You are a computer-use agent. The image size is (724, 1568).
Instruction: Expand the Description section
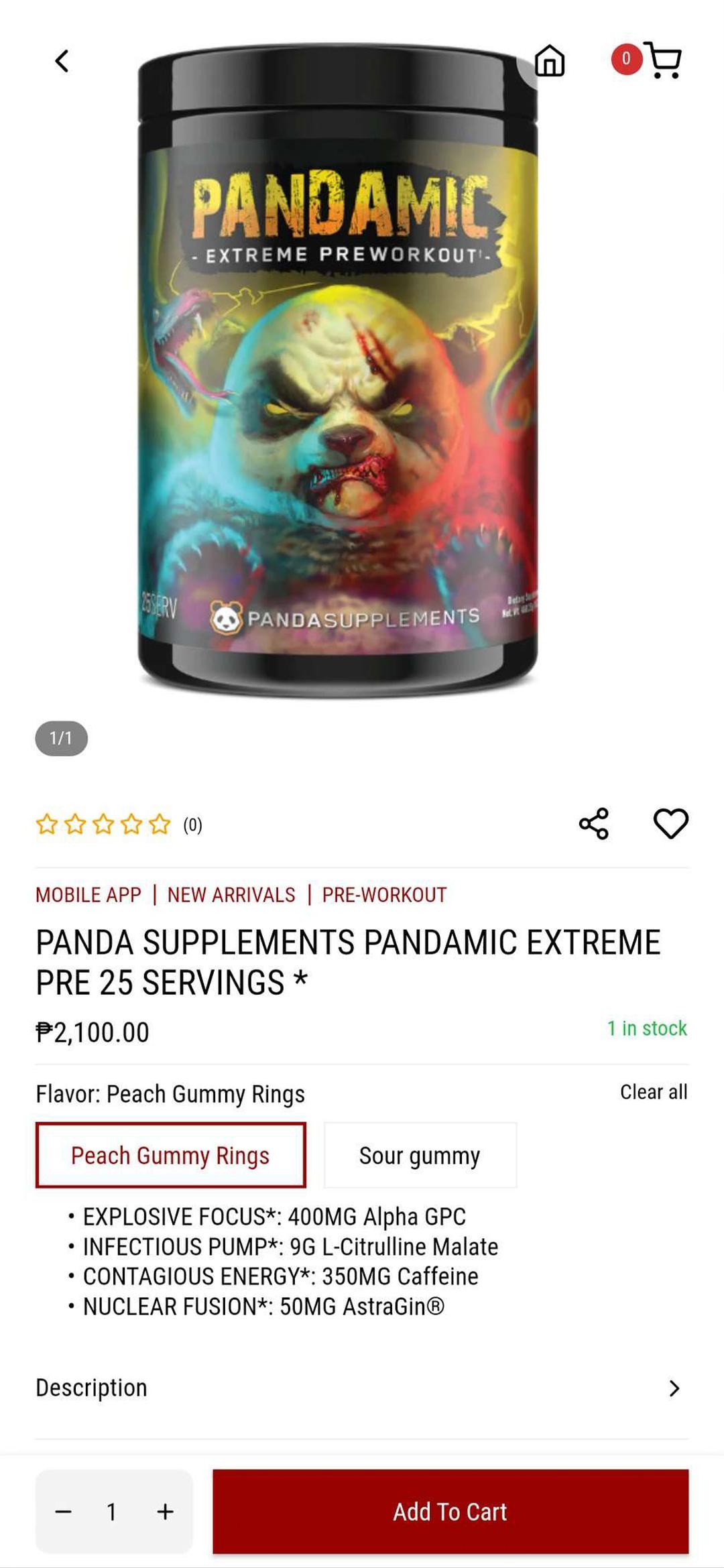(x=362, y=1388)
